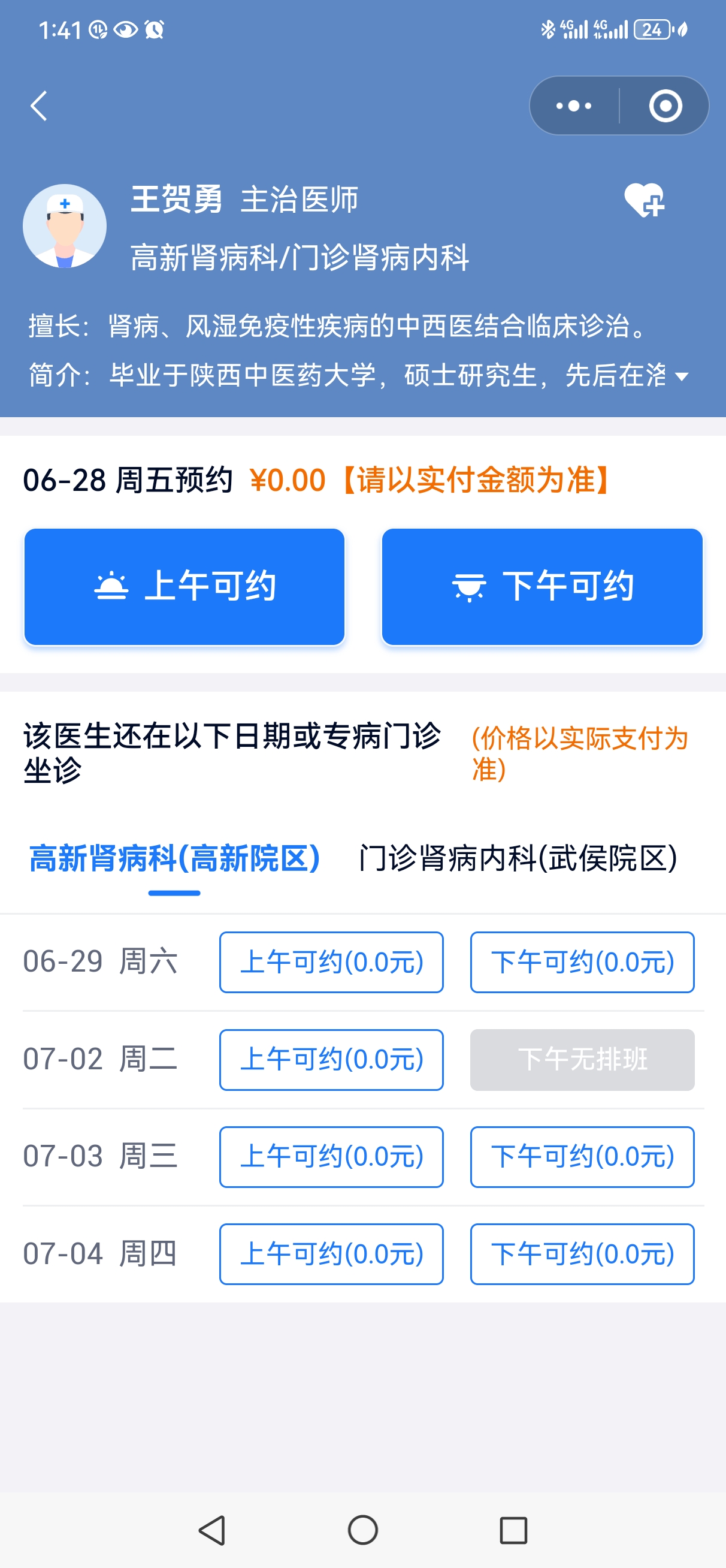Pick 07-03 周三 afternoon appointment
Image resolution: width=726 pixels, height=1568 pixels.
(x=582, y=1157)
